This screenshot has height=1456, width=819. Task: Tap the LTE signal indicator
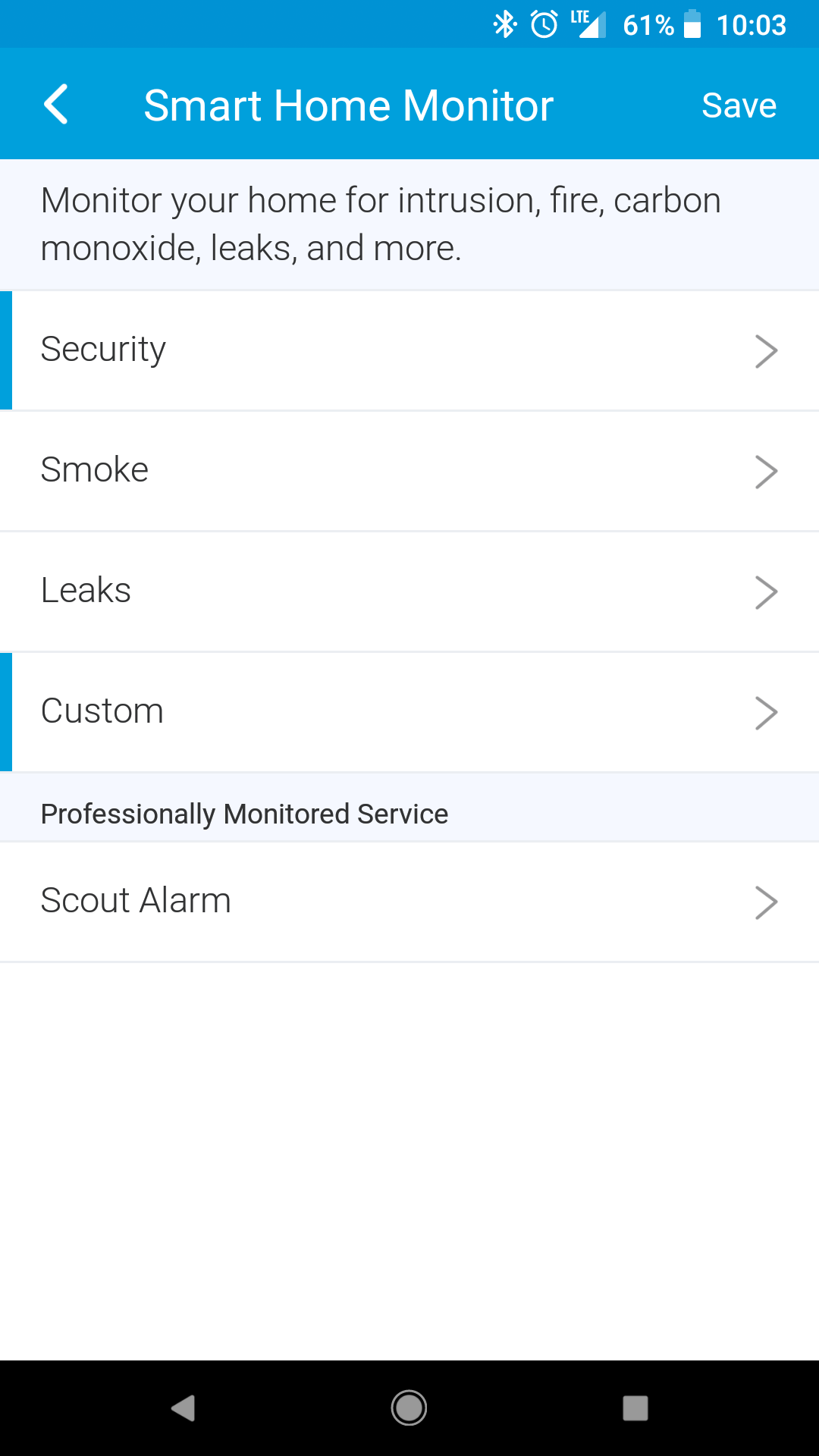click(590, 25)
